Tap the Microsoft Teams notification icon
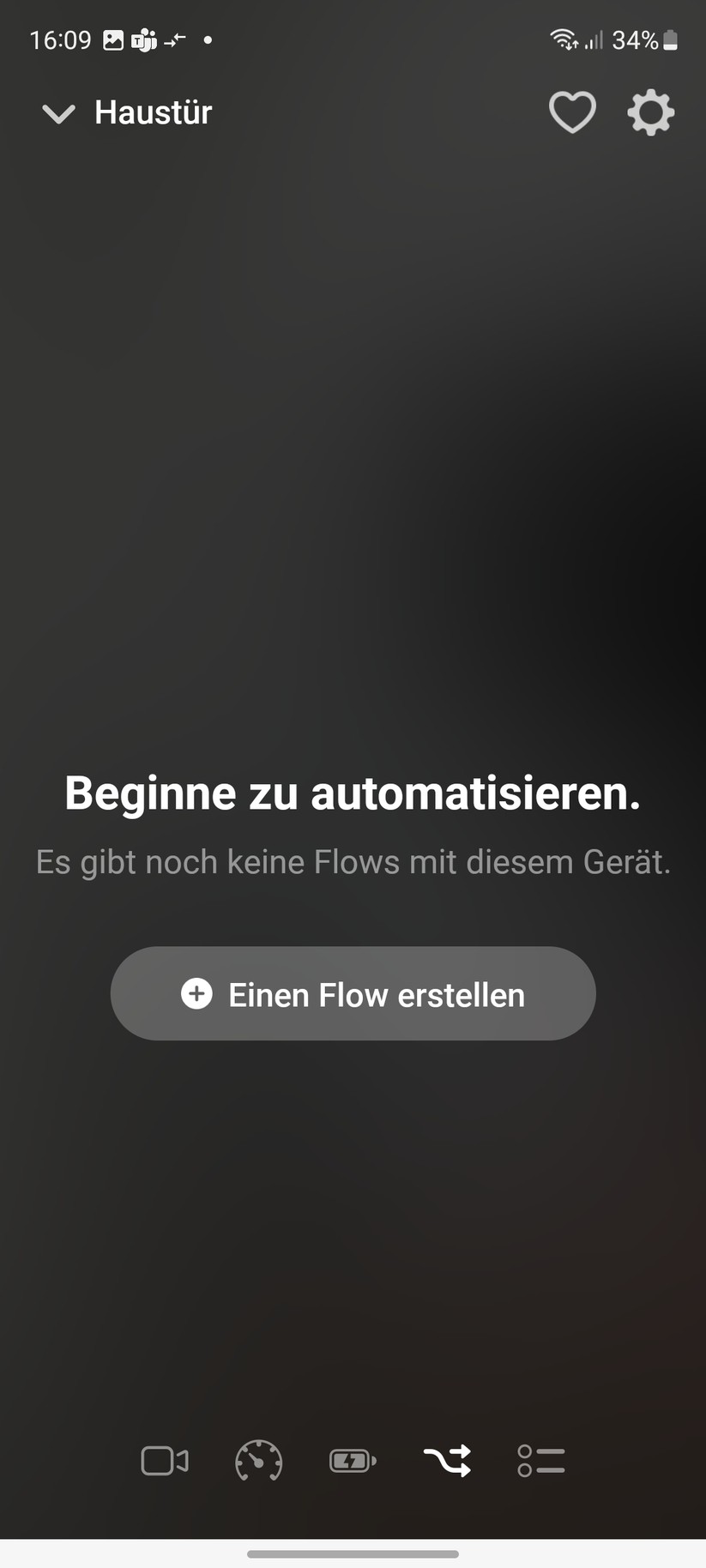Viewport: 706px width, 1568px height. point(143,39)
